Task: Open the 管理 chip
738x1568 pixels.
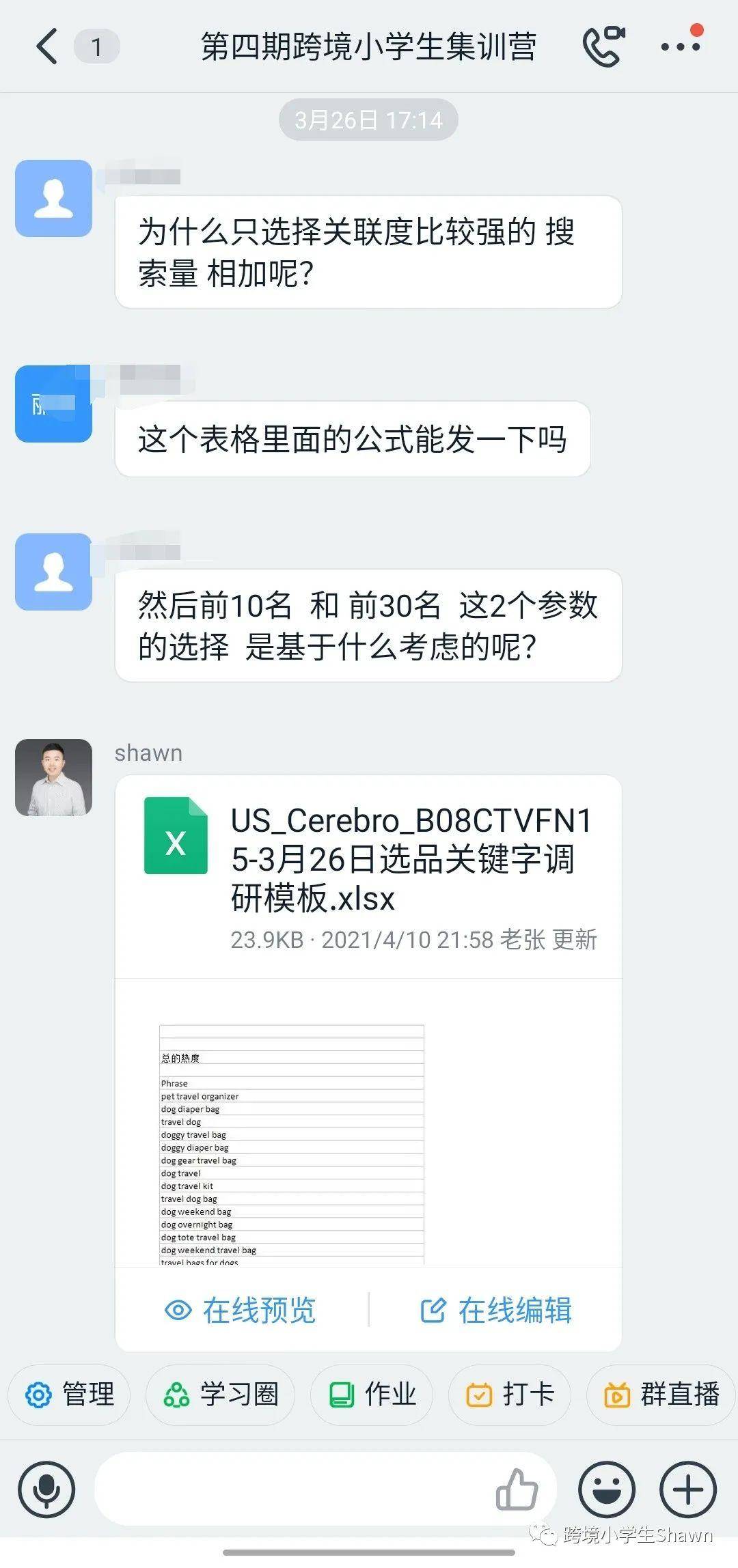Action: [x=70, y=1395]
